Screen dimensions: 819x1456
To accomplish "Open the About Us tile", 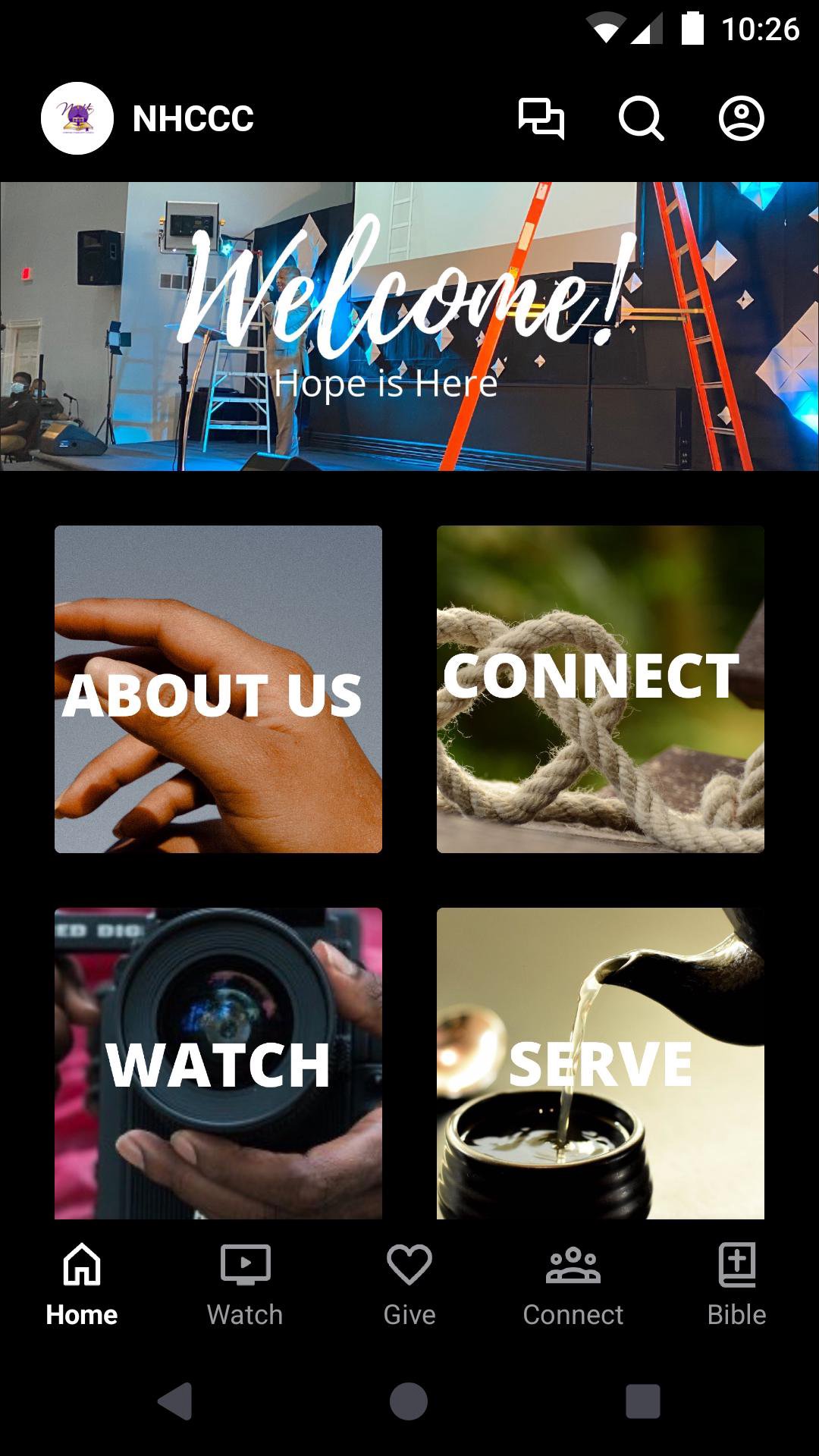I will [218, 689].
